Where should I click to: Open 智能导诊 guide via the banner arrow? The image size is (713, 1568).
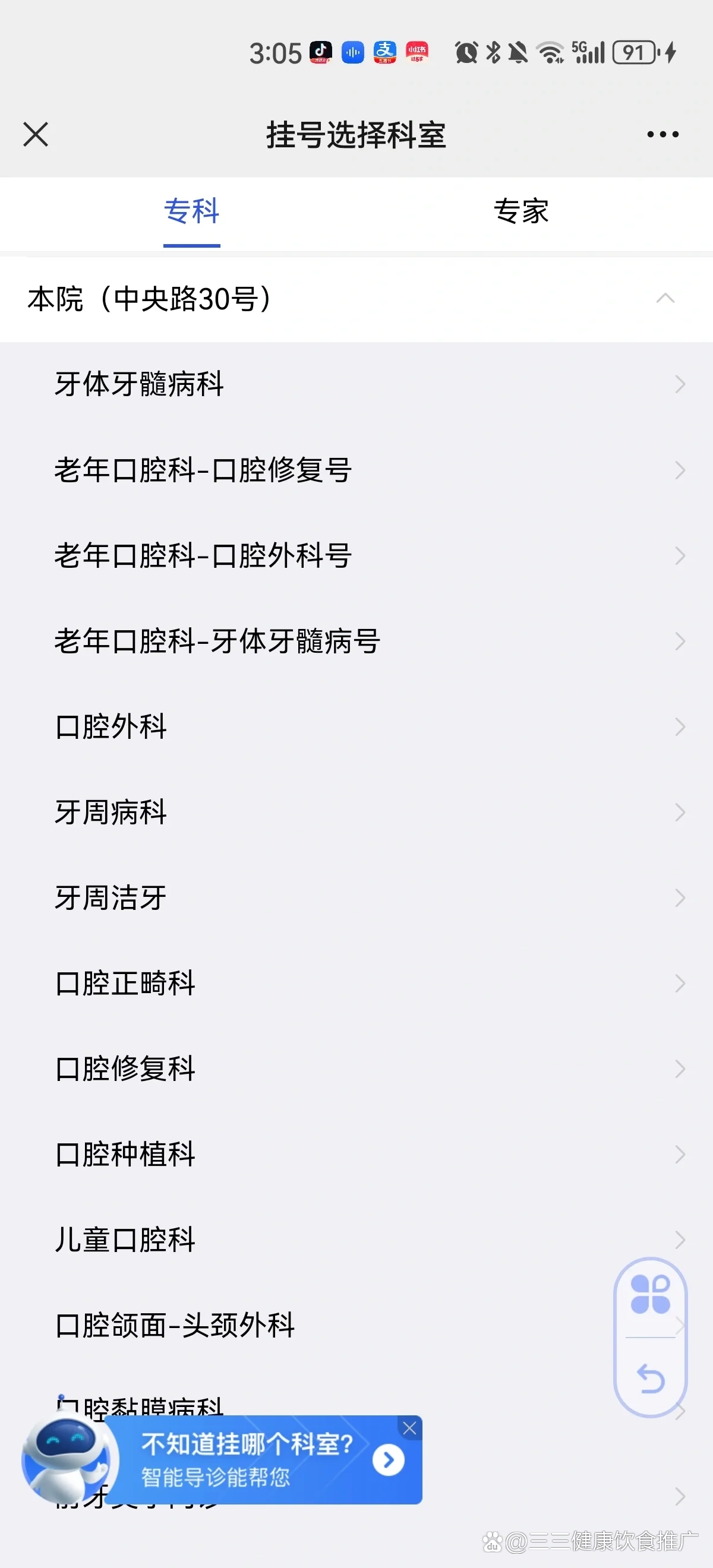389,1460
